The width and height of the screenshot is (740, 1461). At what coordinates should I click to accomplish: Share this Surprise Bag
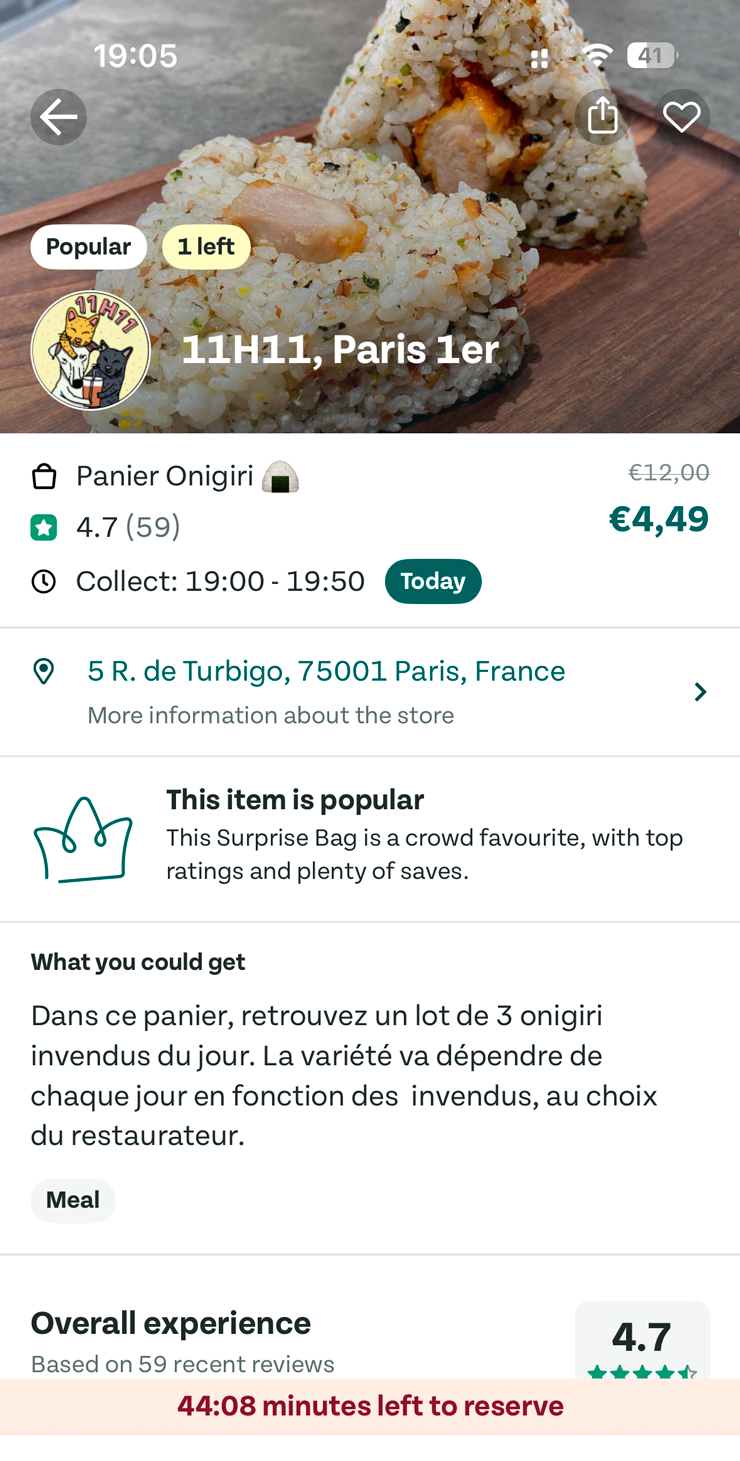602,117
